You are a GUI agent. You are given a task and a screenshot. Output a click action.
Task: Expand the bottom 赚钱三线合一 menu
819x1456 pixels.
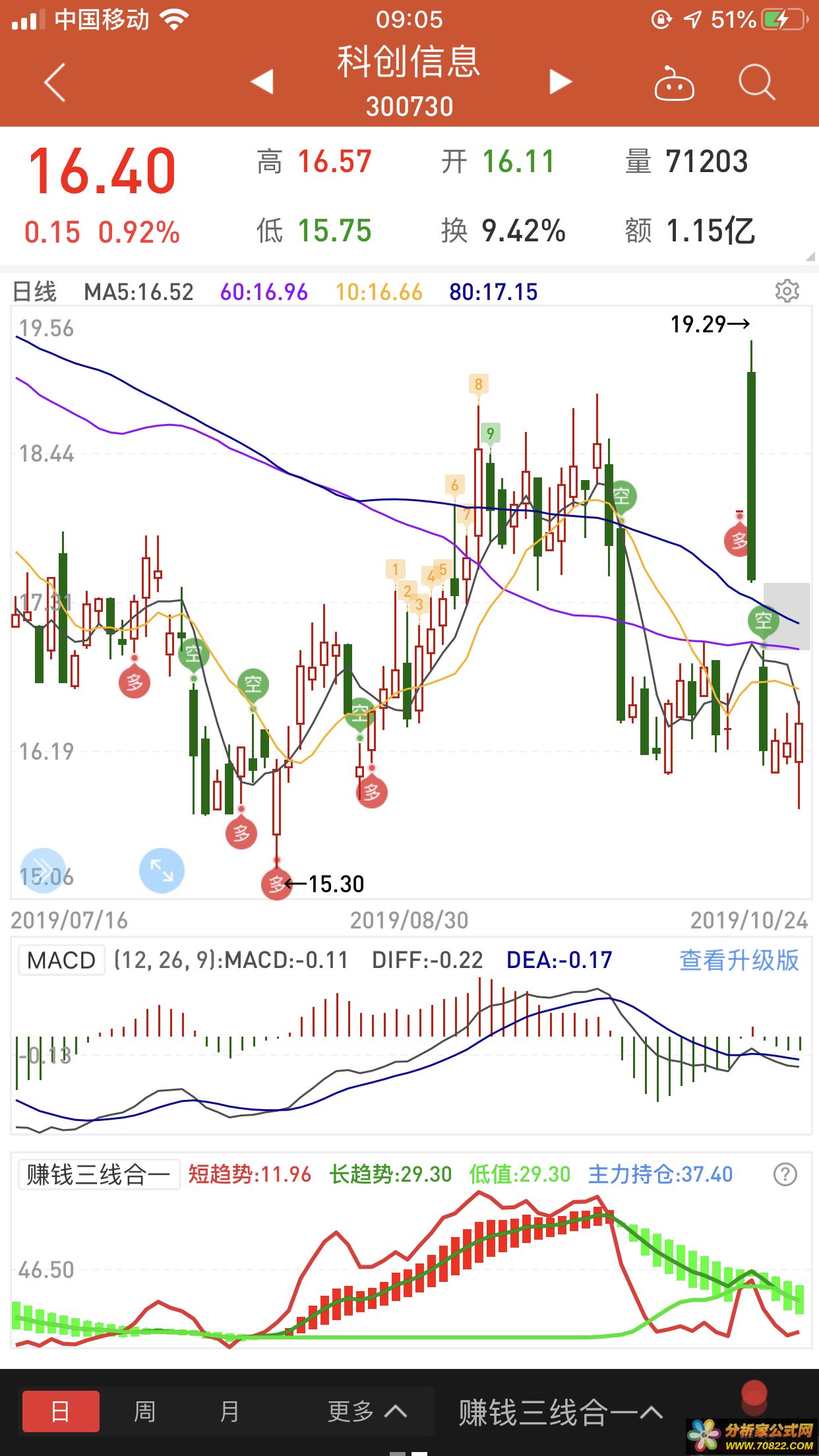click(561, 1412)
